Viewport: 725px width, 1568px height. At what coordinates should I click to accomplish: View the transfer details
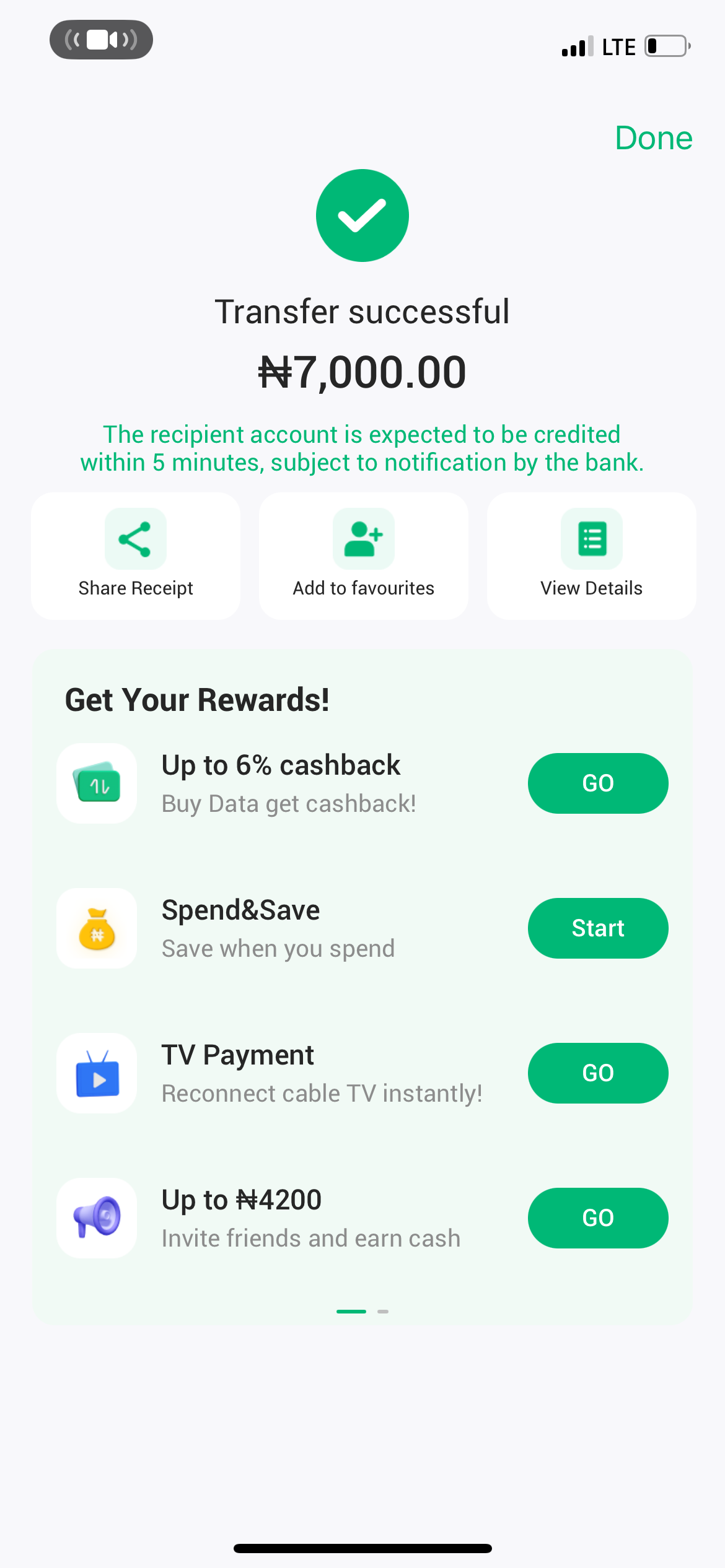coord(591,555)
